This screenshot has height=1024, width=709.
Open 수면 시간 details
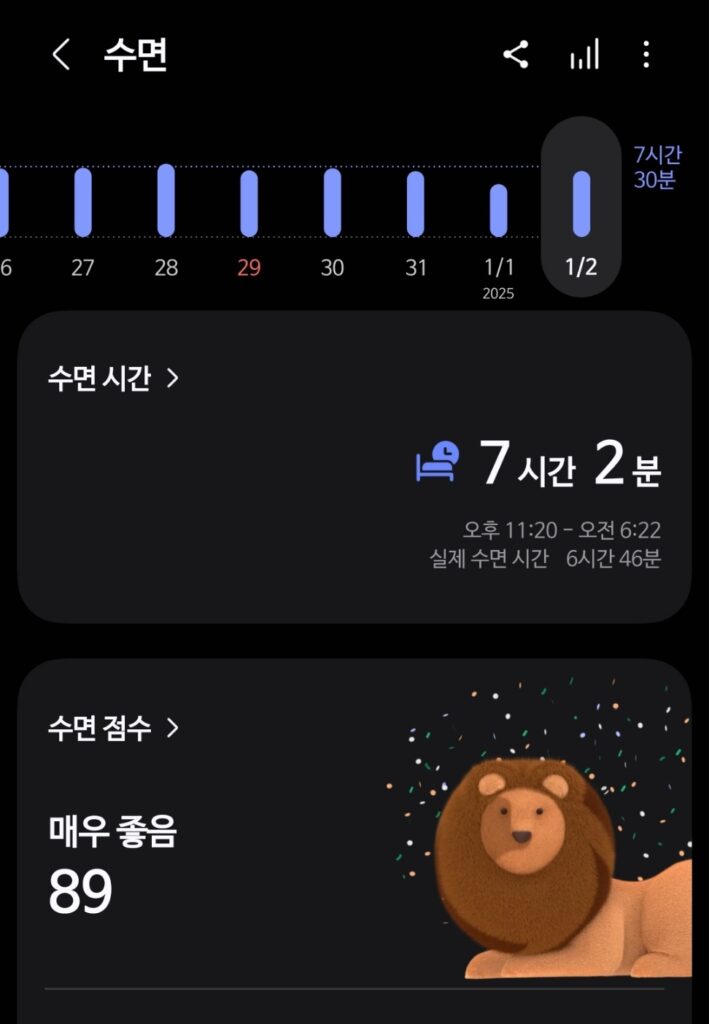(x=113, y=379)
